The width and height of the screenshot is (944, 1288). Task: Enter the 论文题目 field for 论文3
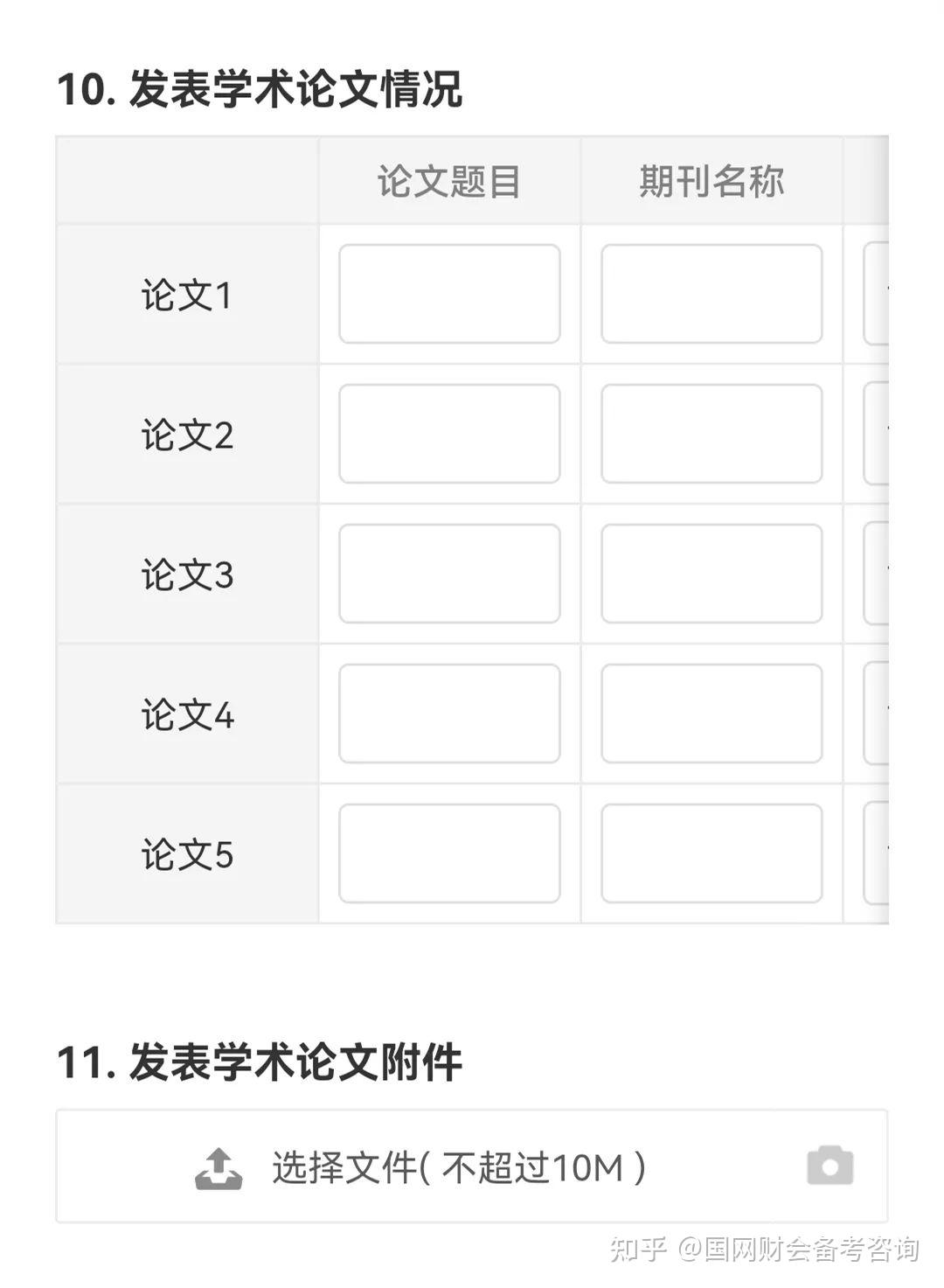(449, 574)
